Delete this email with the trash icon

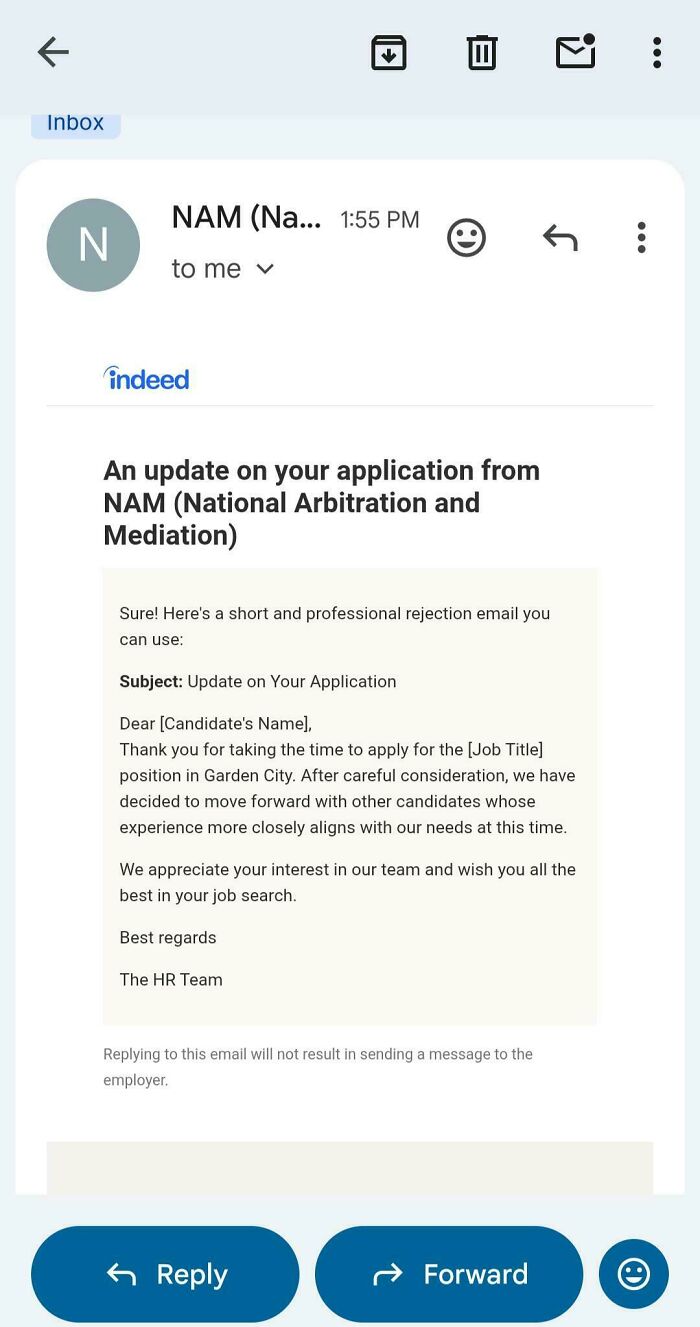[x=482, y=52]
